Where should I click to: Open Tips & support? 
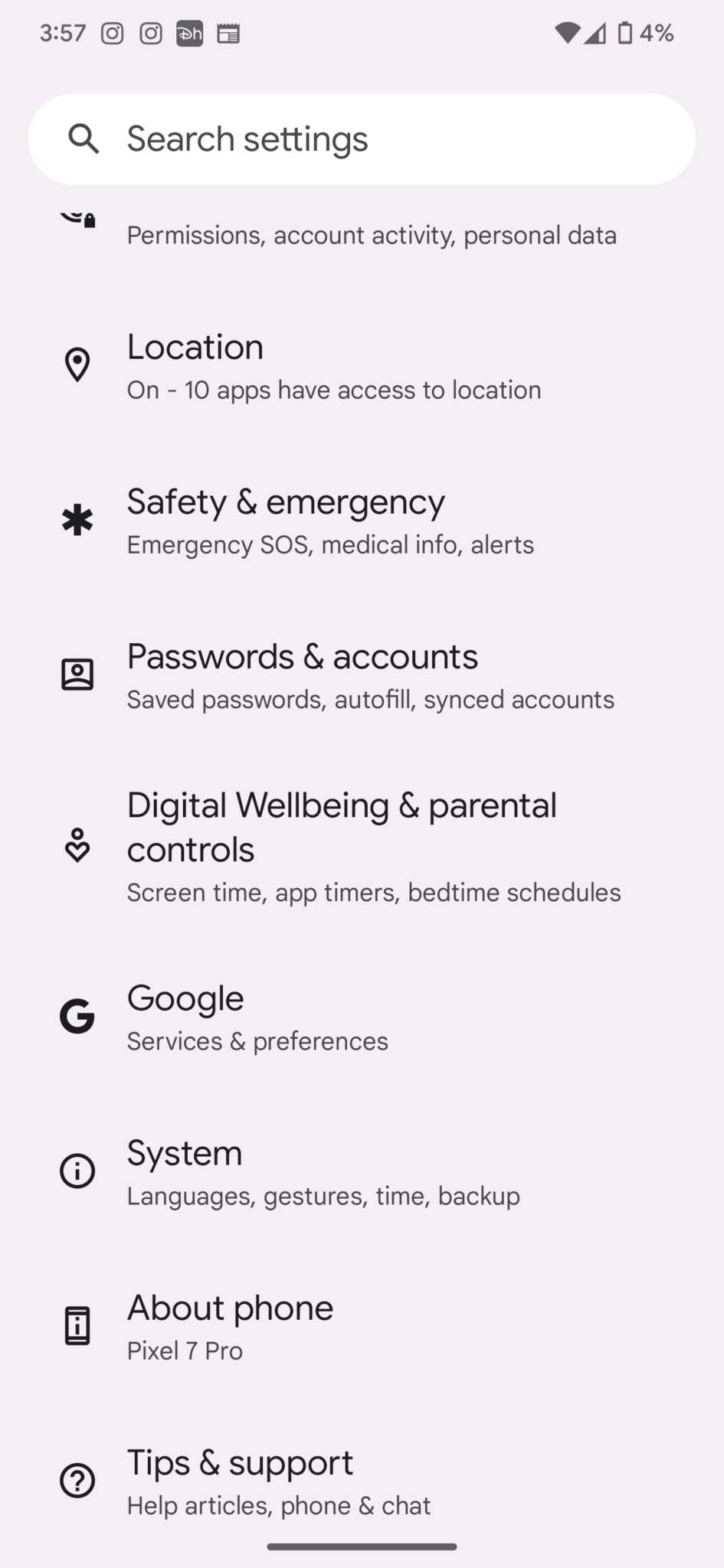coord(362,1482)
